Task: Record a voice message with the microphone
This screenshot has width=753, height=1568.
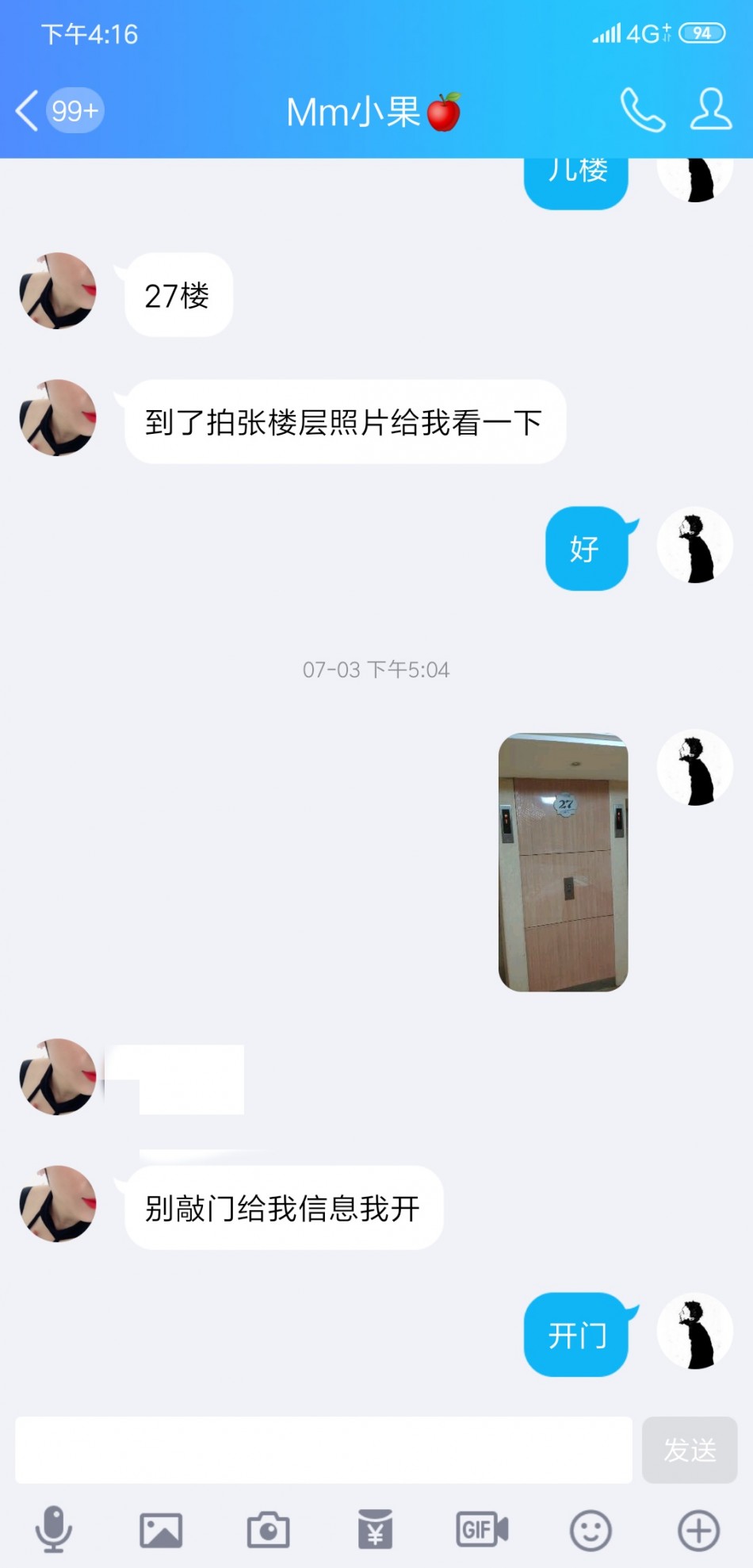Action: click(x=54, y=1529)
